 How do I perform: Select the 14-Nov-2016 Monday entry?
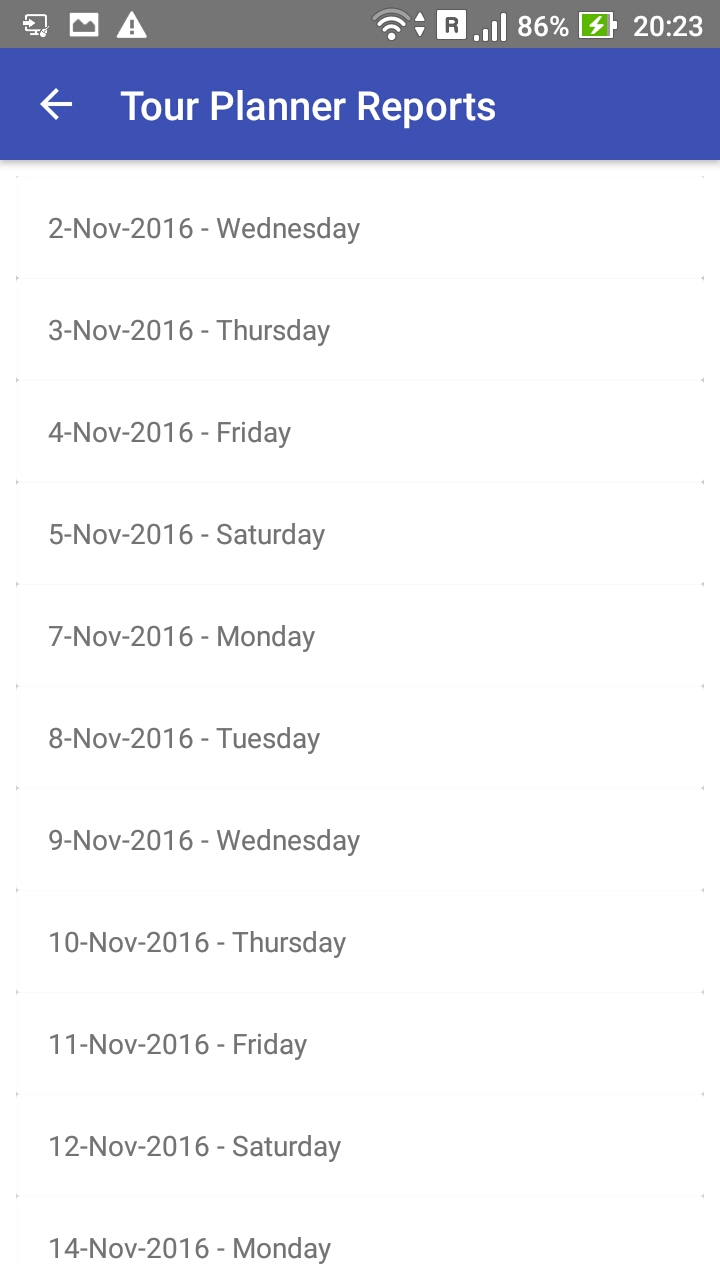pos(360,1240)
